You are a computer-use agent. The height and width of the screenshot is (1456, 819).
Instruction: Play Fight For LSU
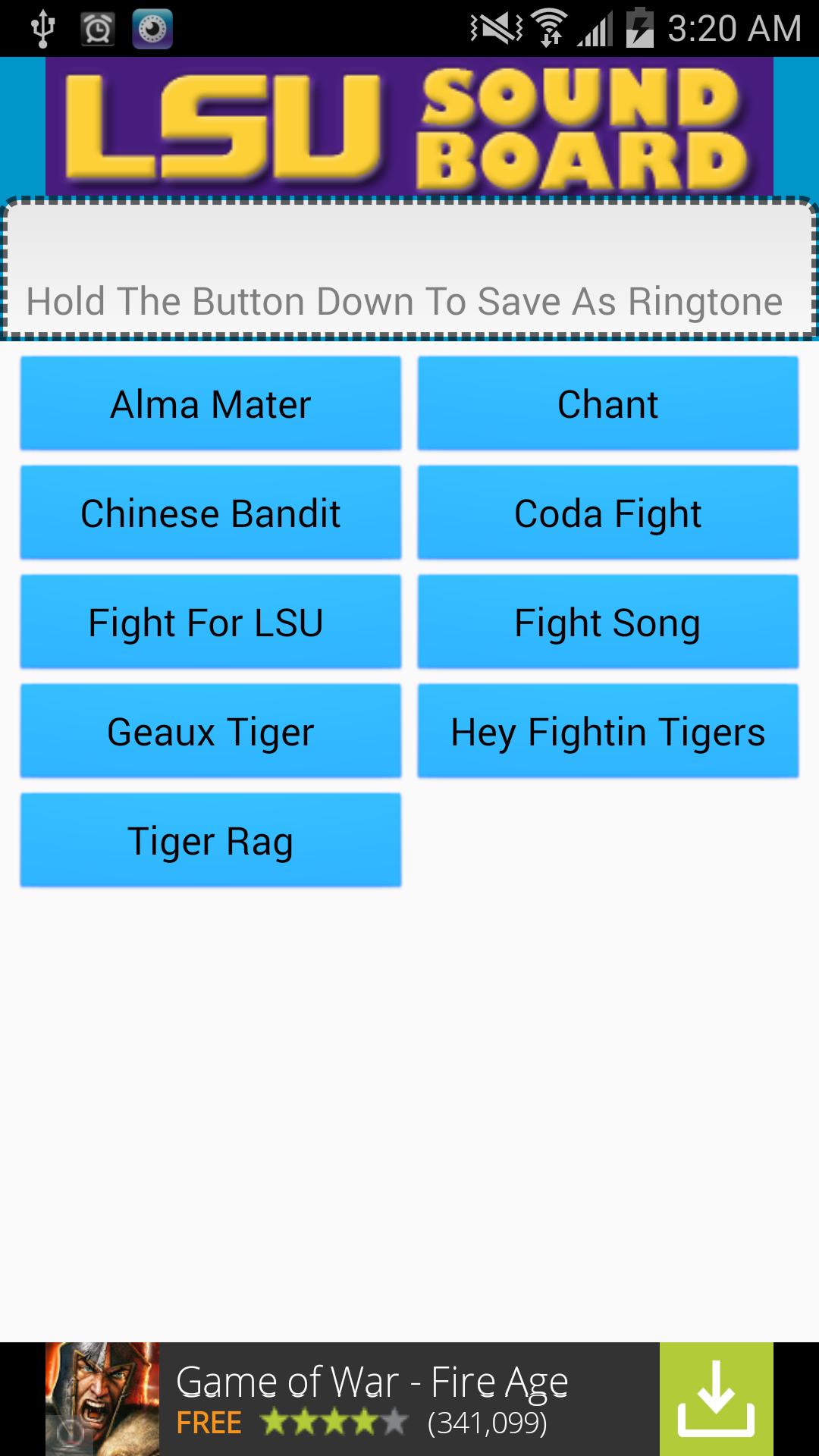pos(210,622)
